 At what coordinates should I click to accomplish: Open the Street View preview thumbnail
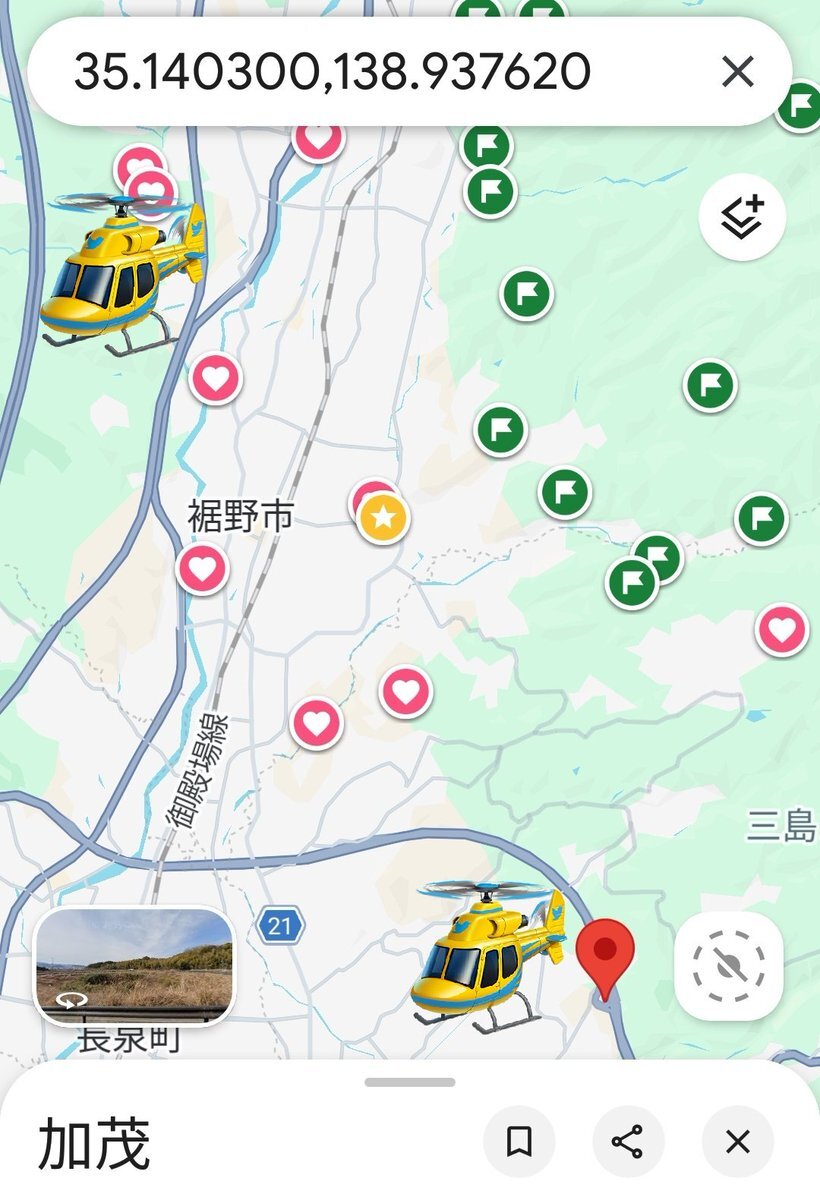(134, 965)
